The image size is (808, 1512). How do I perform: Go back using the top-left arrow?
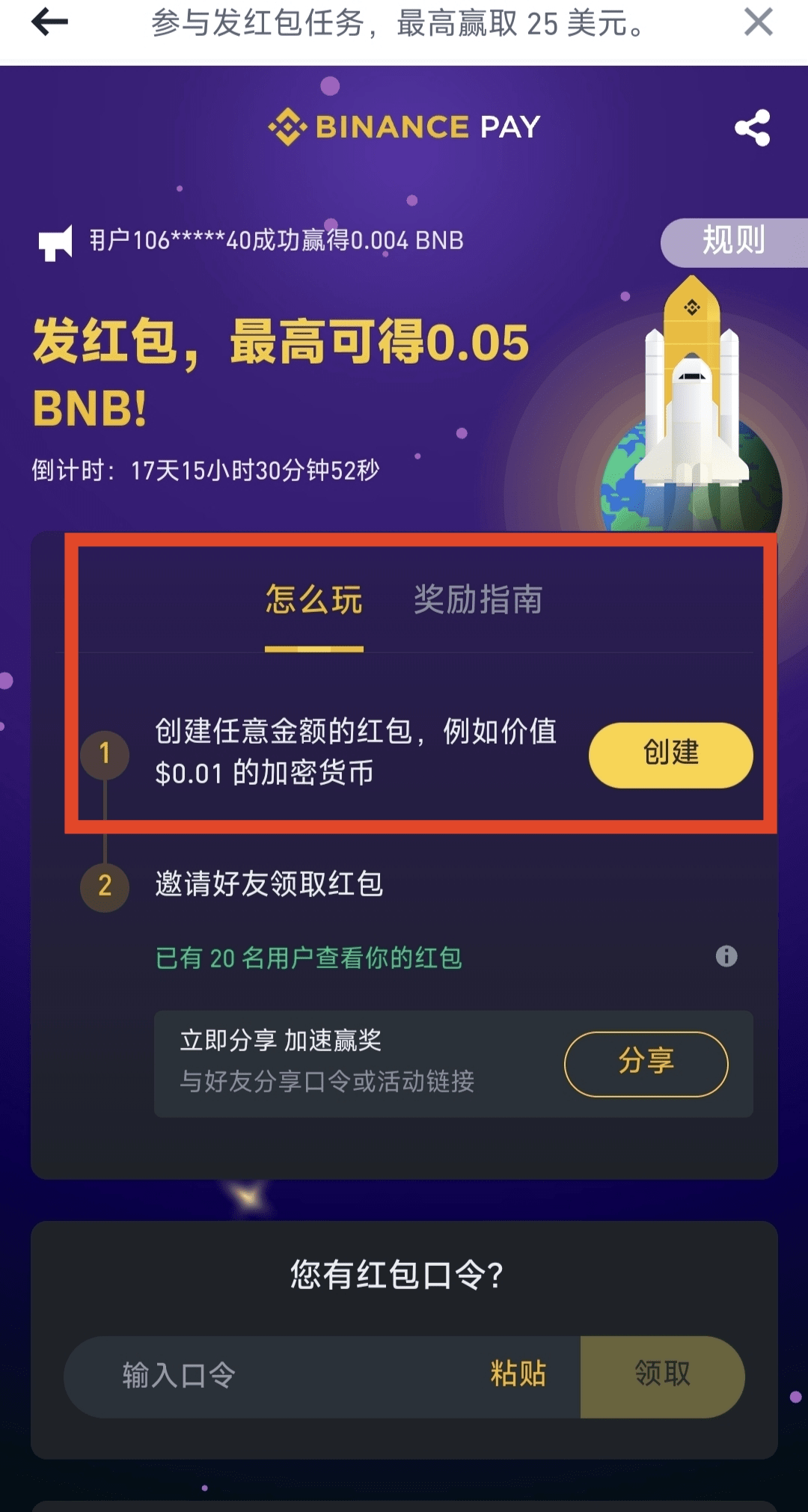click(49, 22)
